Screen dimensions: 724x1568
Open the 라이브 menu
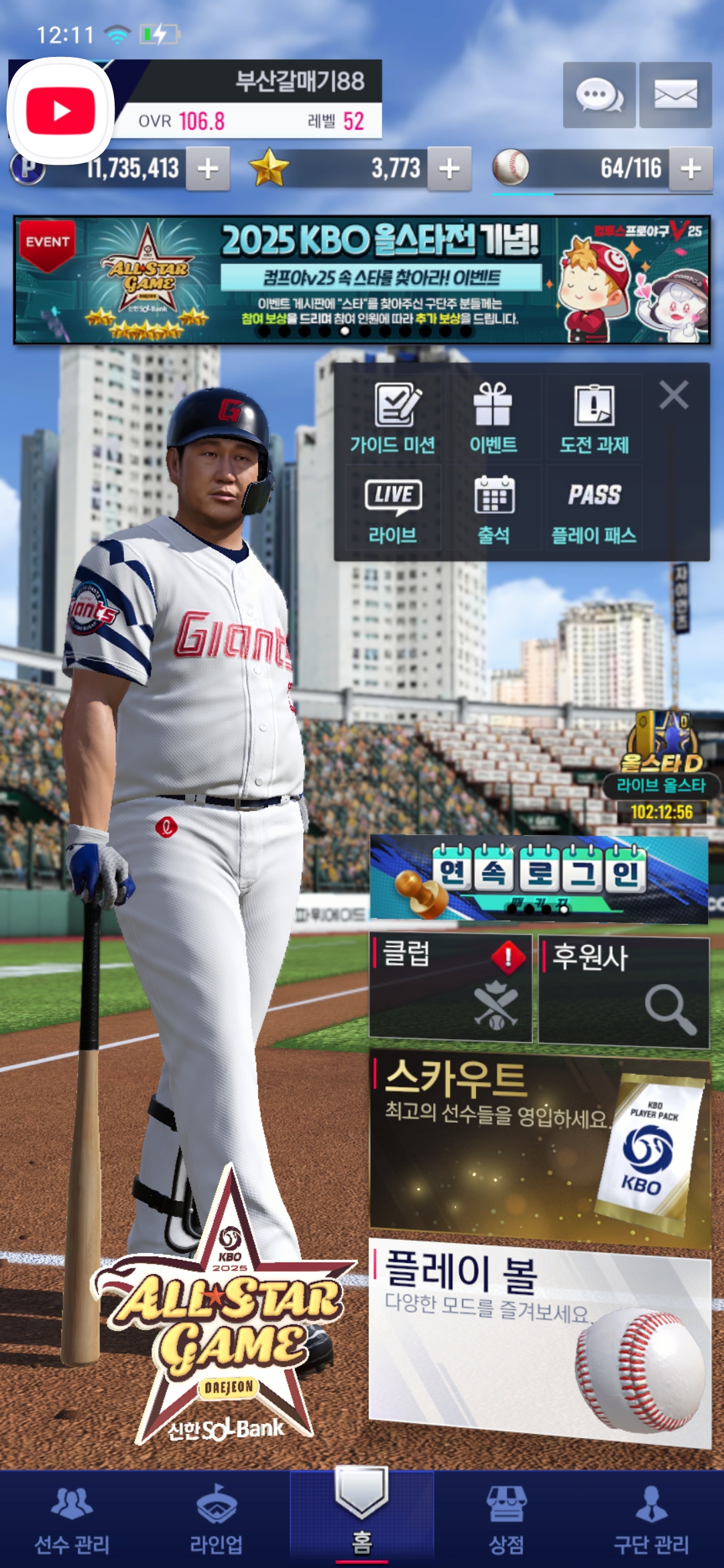393,509
